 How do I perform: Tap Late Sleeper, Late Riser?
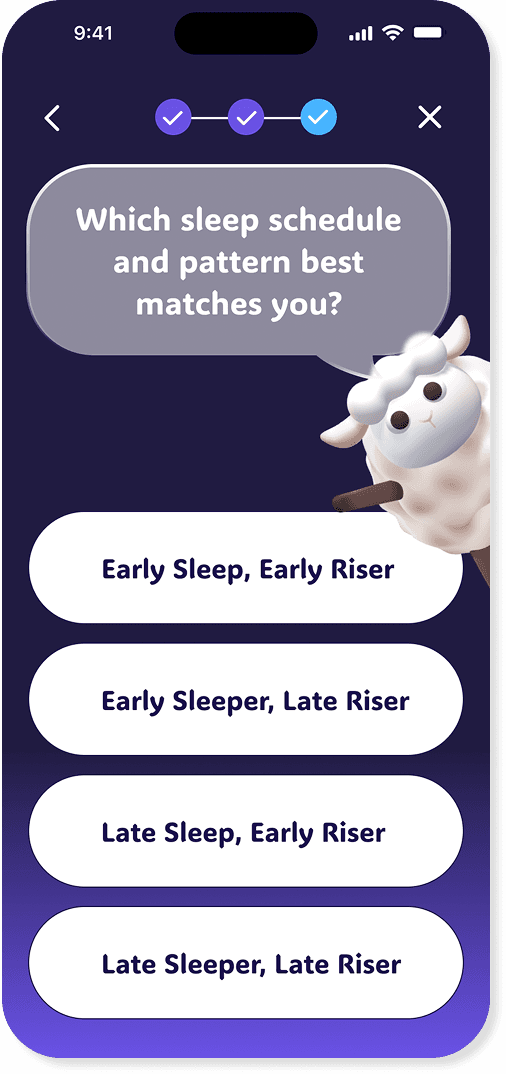(x=246, y=962)
